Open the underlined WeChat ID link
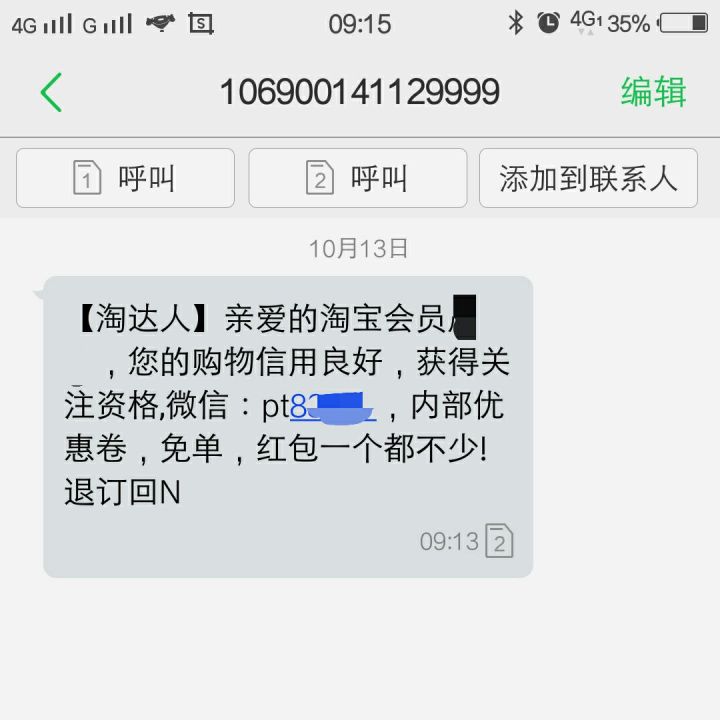Image resolution: width=720 pixels, height=720 pixels. [x=332, y=407]
